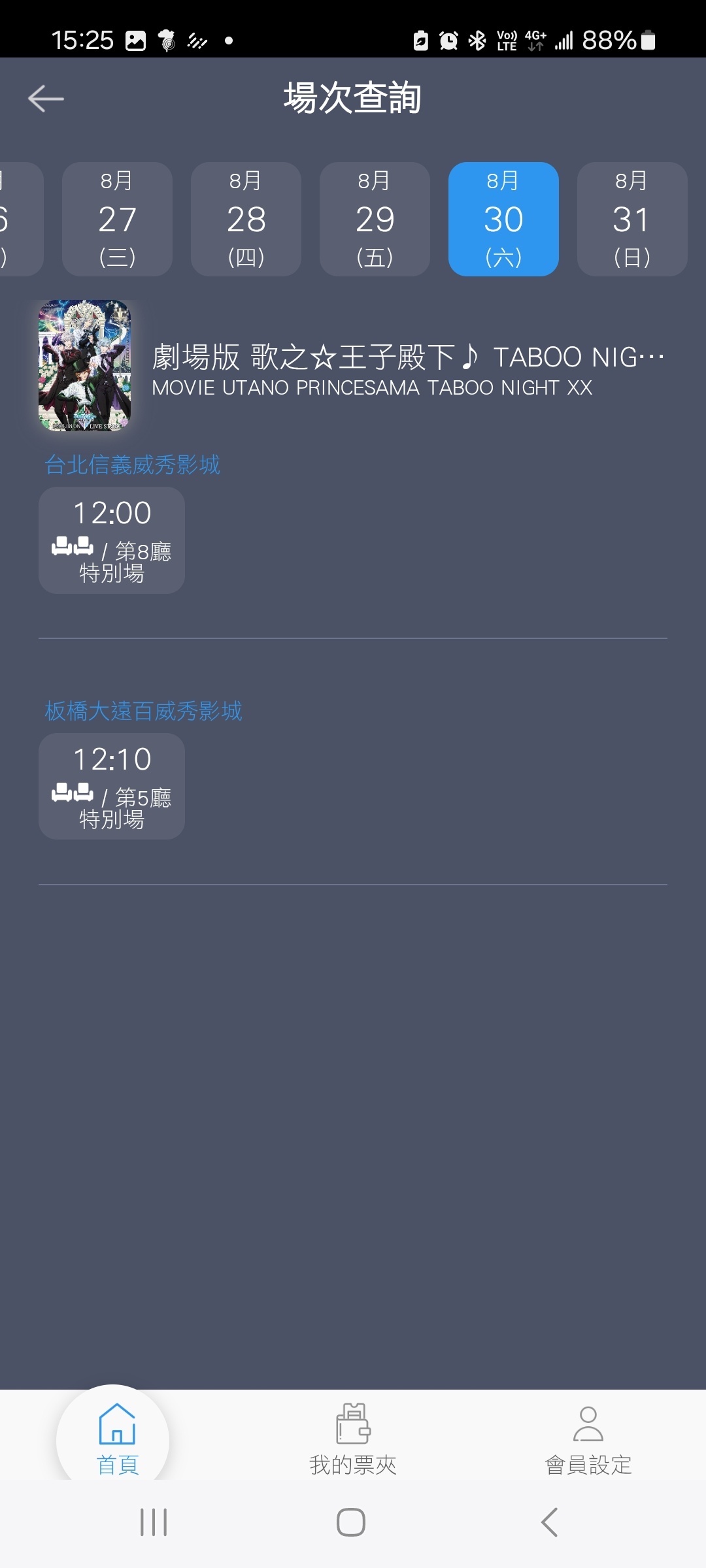Open the 台北信義威秀影城 cinema link
This screenshot has height=1568, width=706.
click(x=132, y=465)
